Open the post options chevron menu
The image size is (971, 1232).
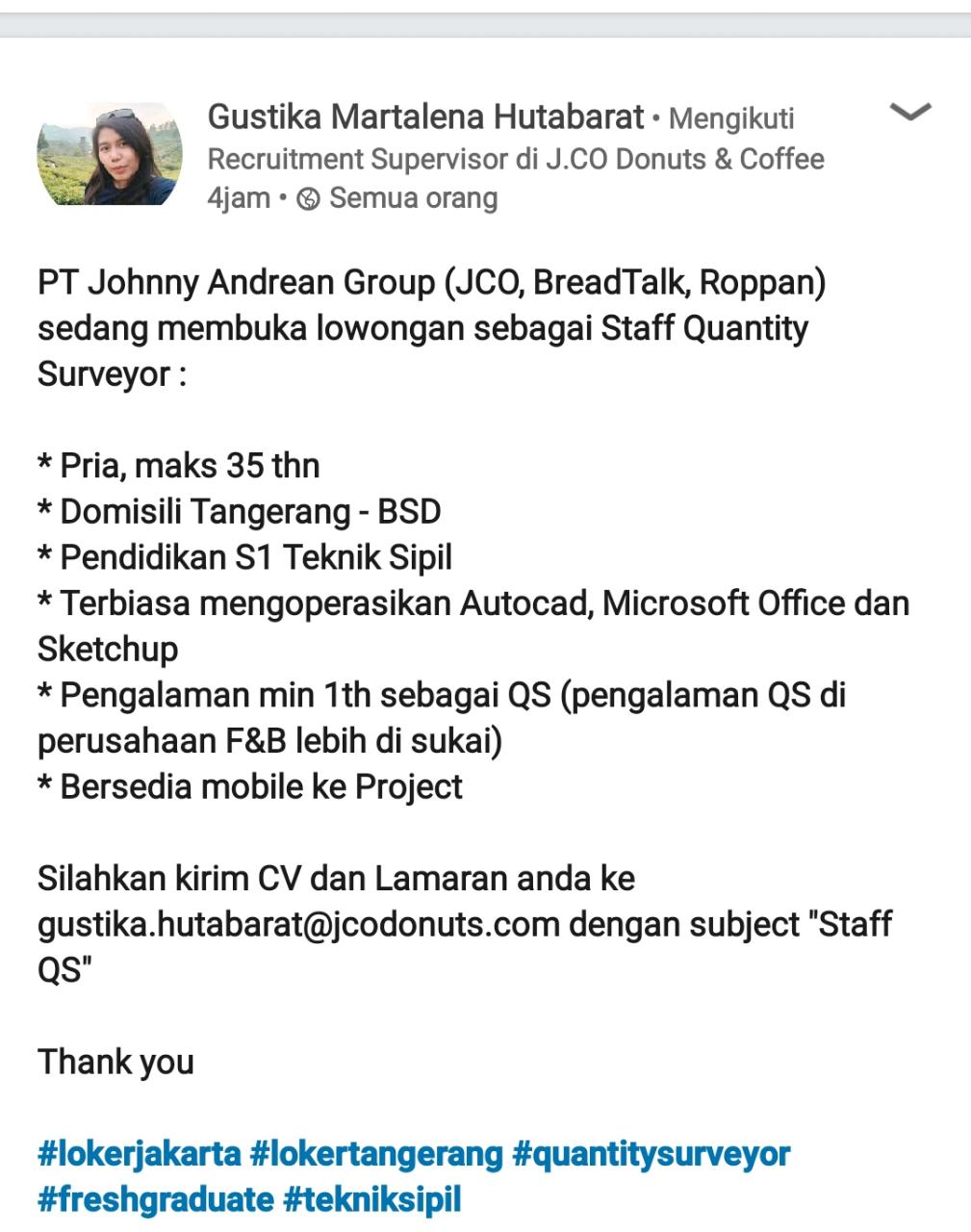tap(909, 113)
